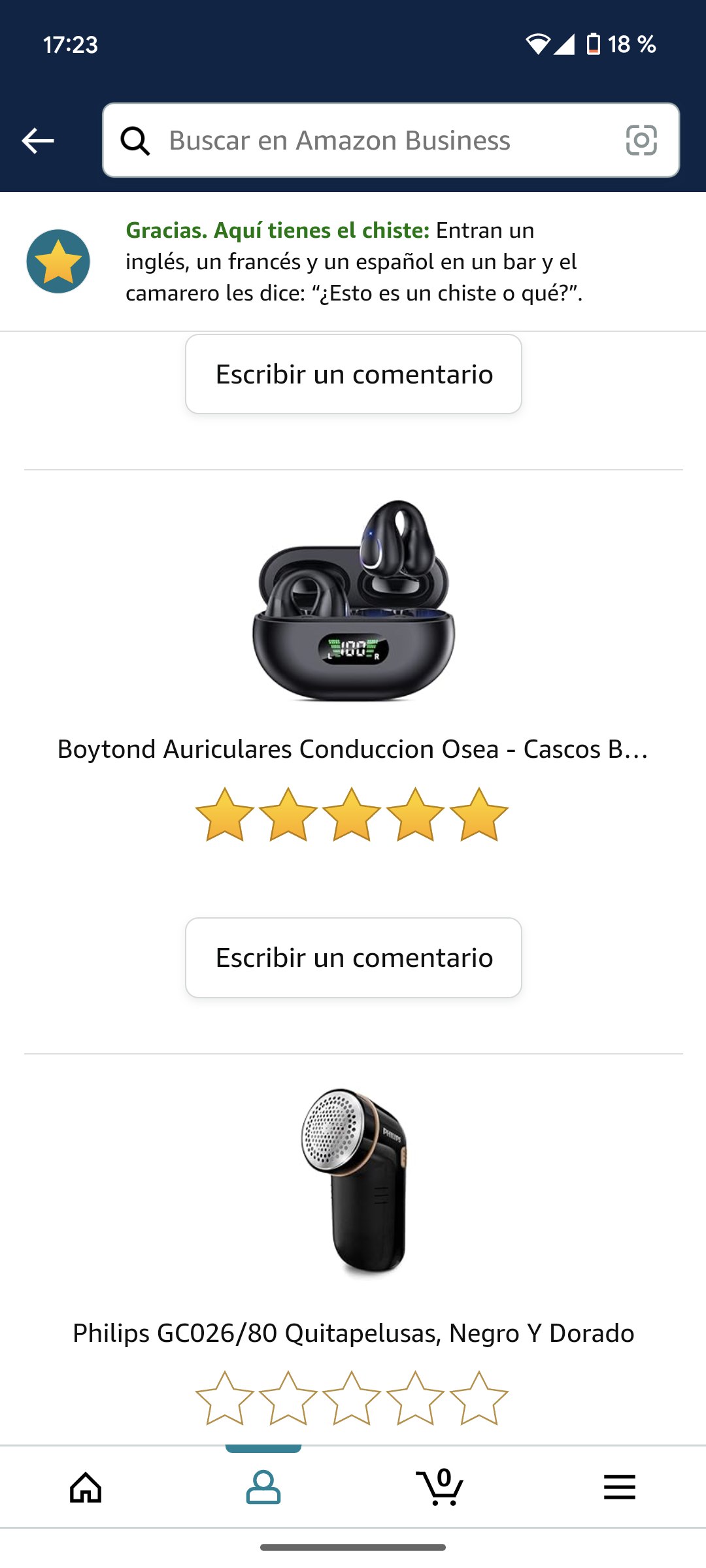The width and height of the screenshot is (706, 1568).
Task: Open the Boytond Auriculares product image
Action: pos(353,601)
